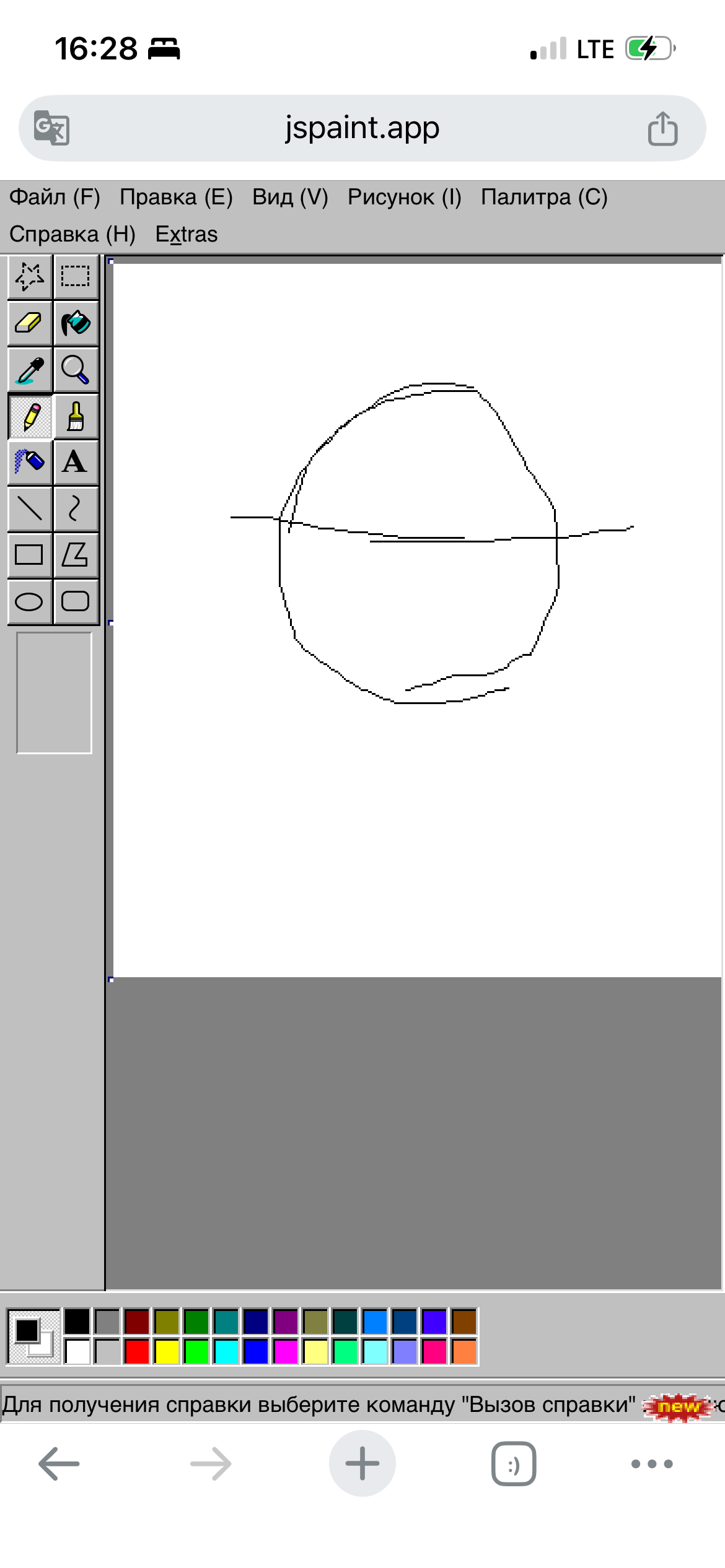Switch to the brush tool
This screenshot has width=725, height=1568.
tap(76, 416)
